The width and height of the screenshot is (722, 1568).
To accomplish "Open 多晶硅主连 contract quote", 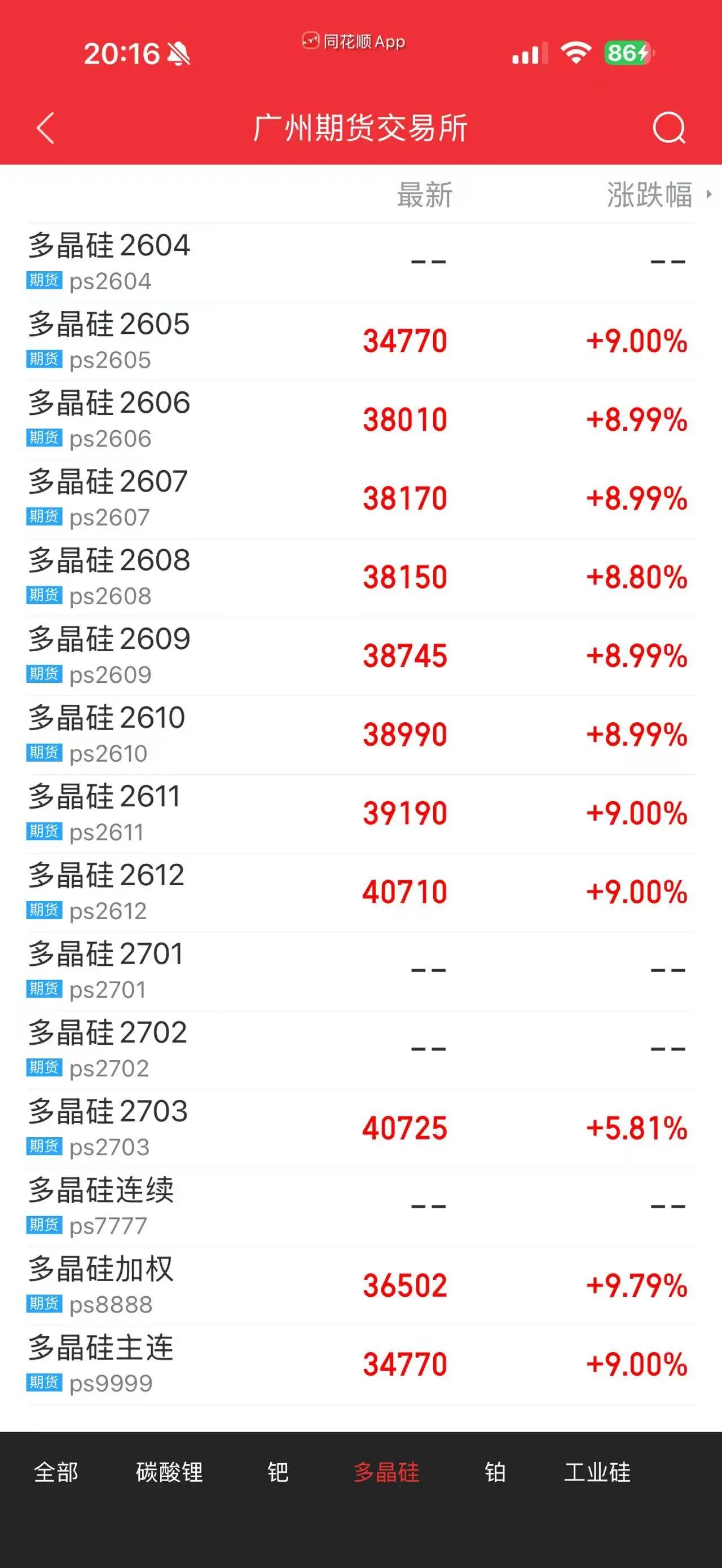I will point(244,1363).
